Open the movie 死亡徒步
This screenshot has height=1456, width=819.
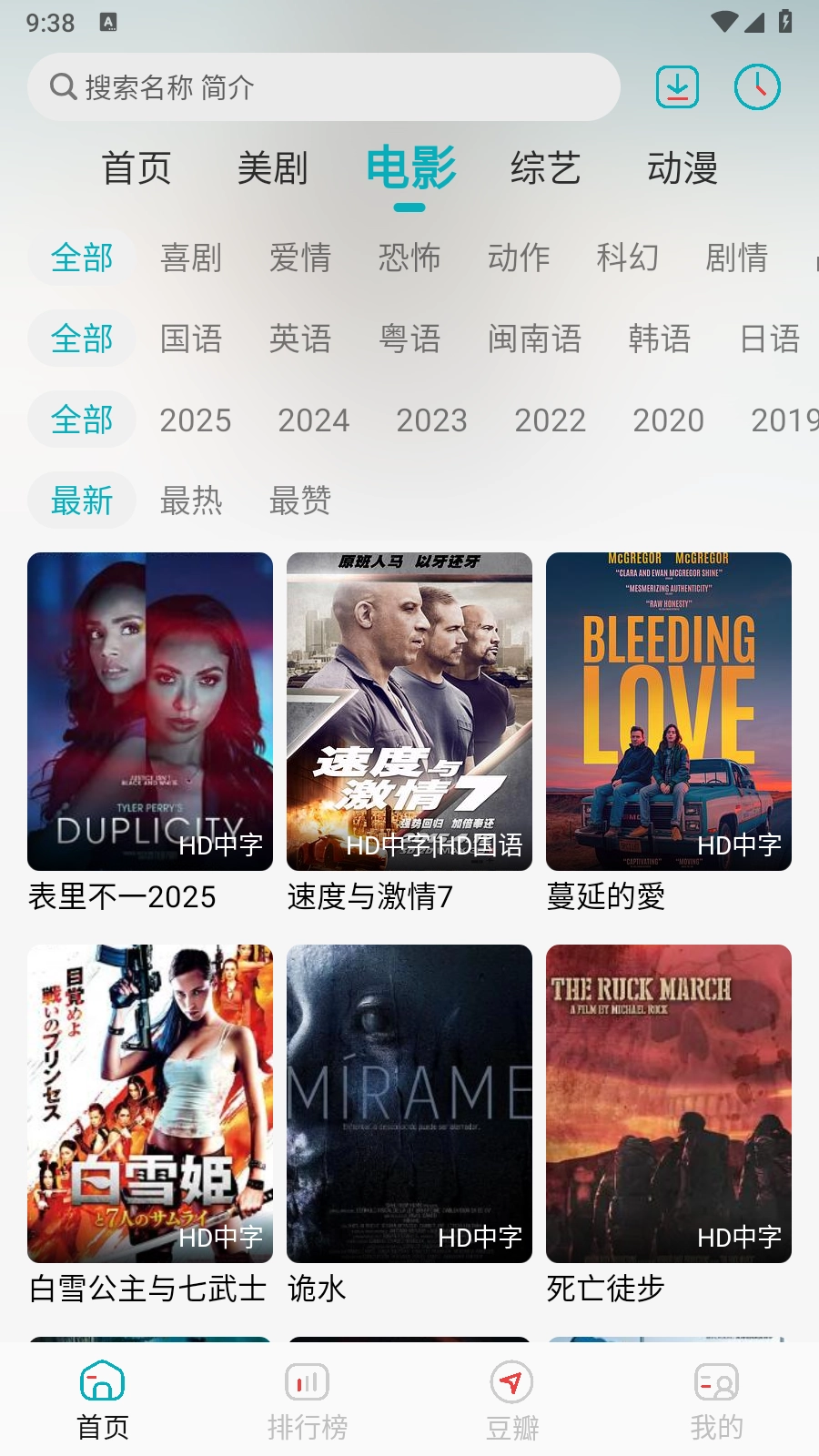(x=669, y=1104)
